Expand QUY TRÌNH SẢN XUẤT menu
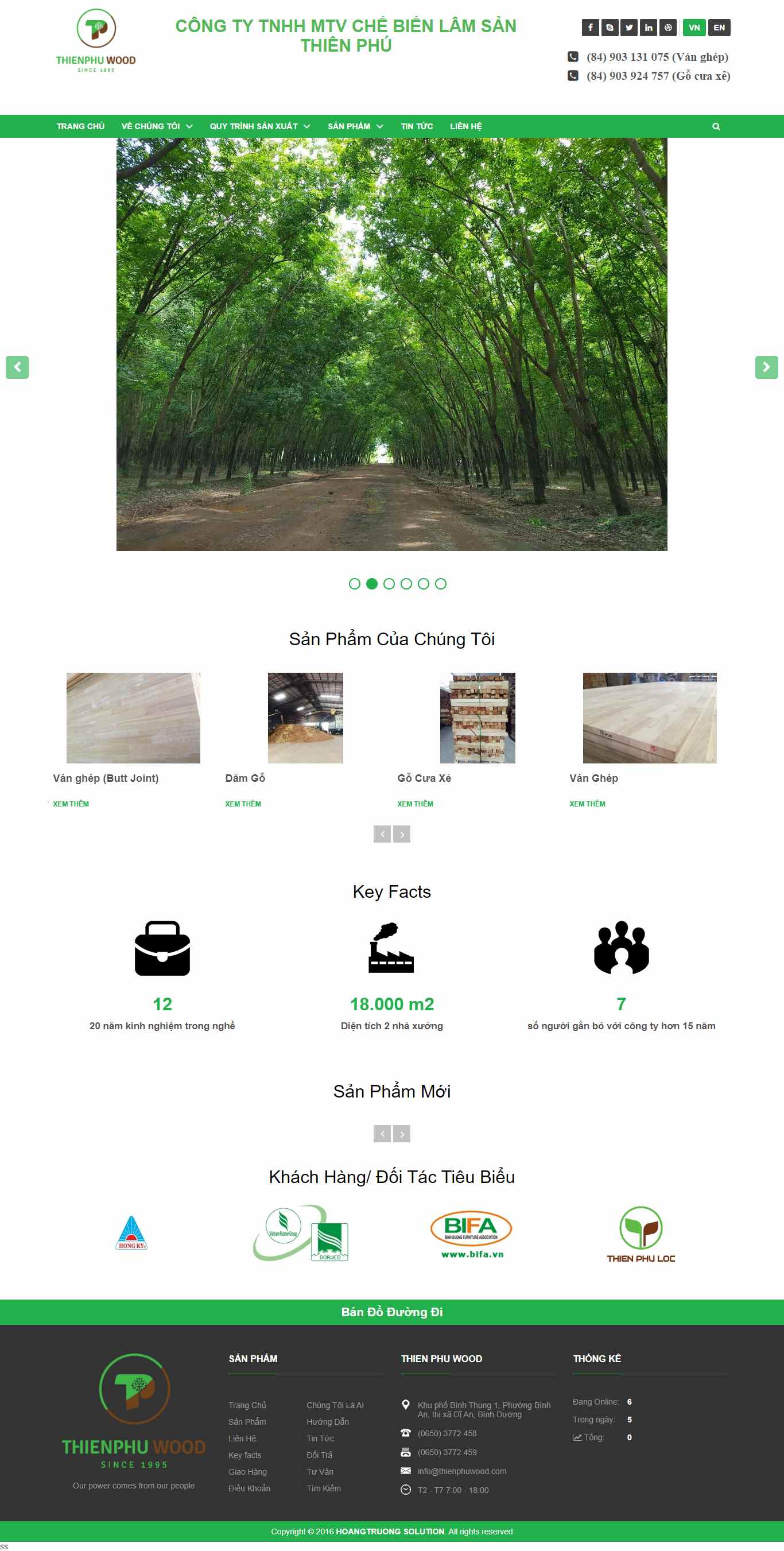This screenshot has width=784, height=1551. click(259, 126)
